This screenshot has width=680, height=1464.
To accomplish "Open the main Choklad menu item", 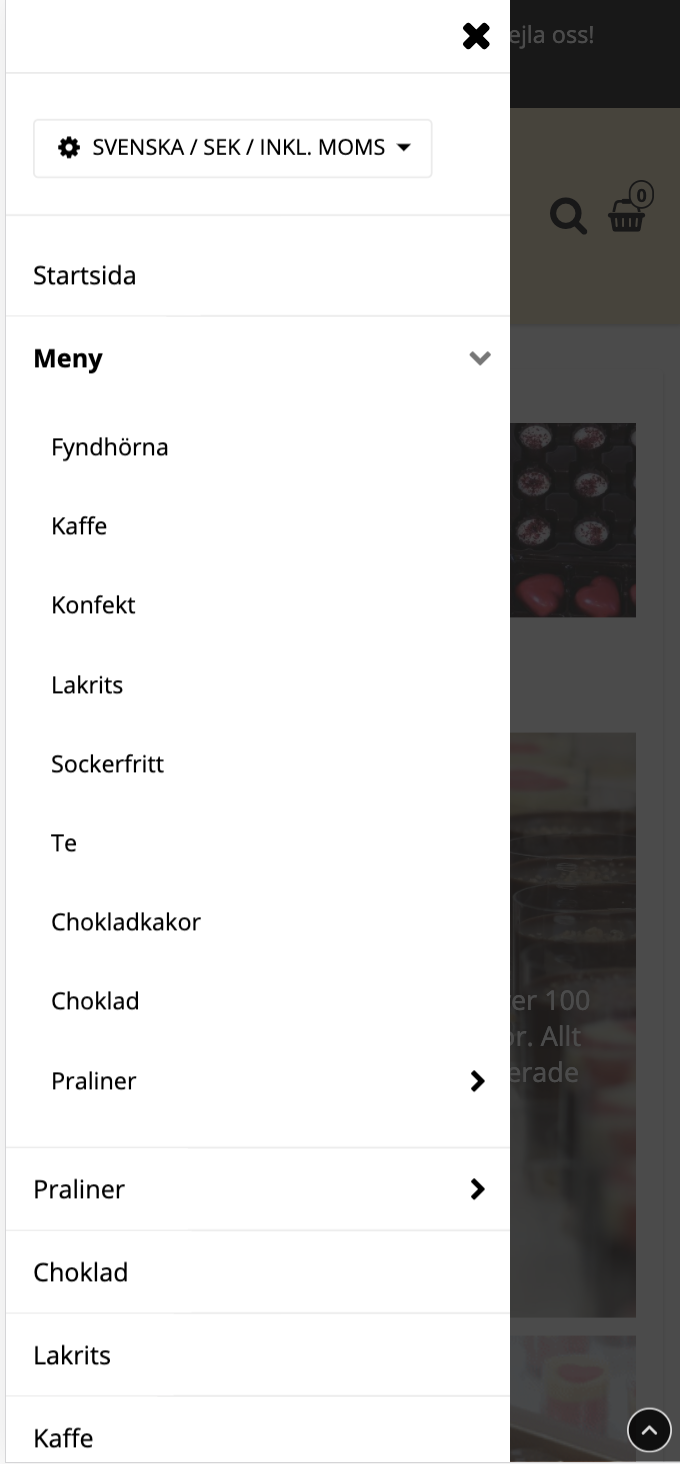I will pos(81,1272).
